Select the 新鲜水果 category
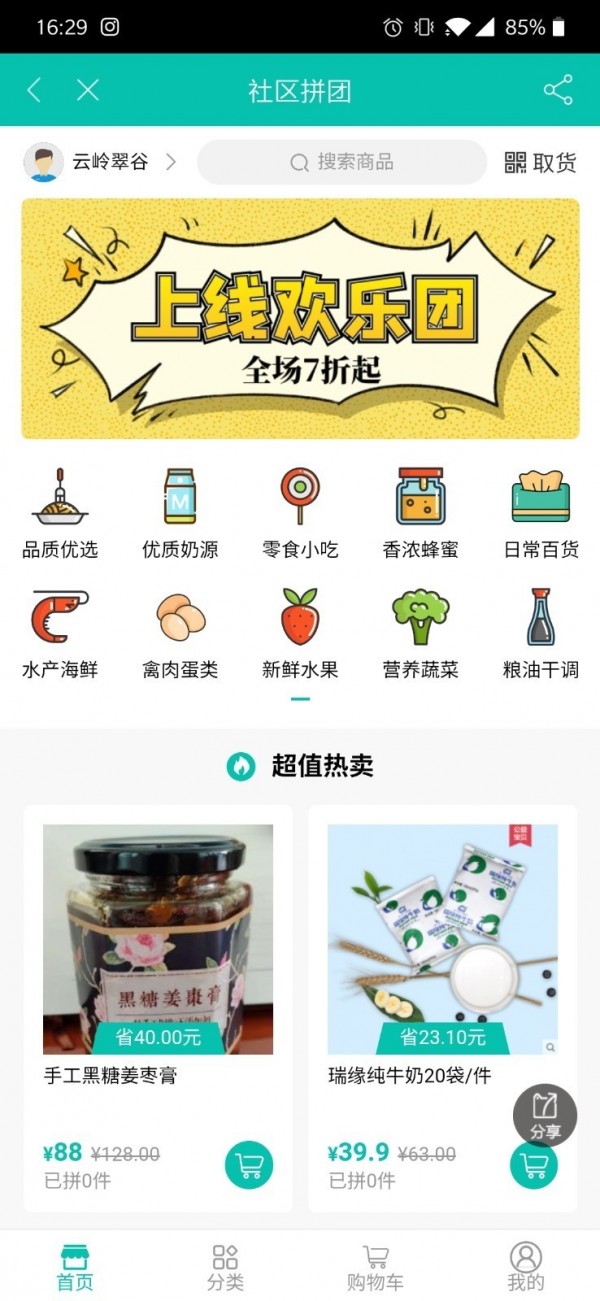Viewport: 600px width, 1301px height. click(x=300, y=633)
